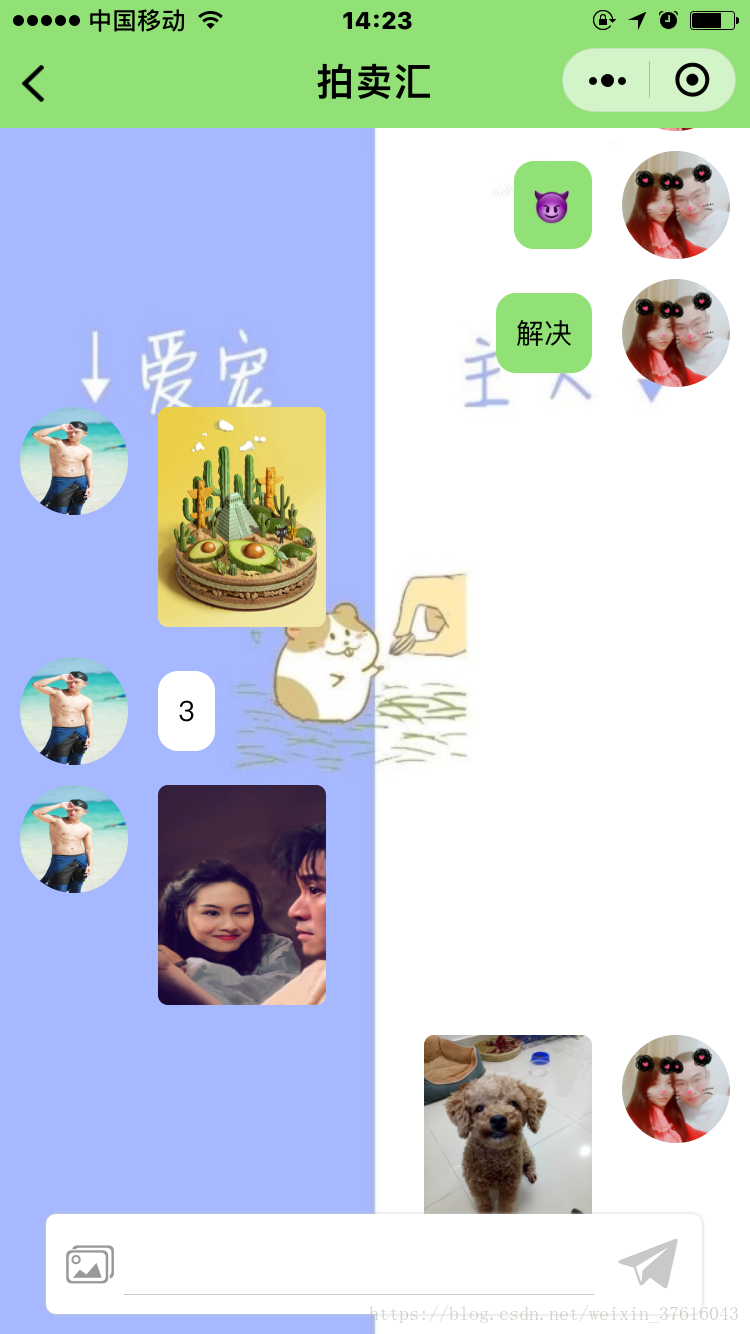Focus the message text field
750x1334 pixels.
(x=359, y=1264)
